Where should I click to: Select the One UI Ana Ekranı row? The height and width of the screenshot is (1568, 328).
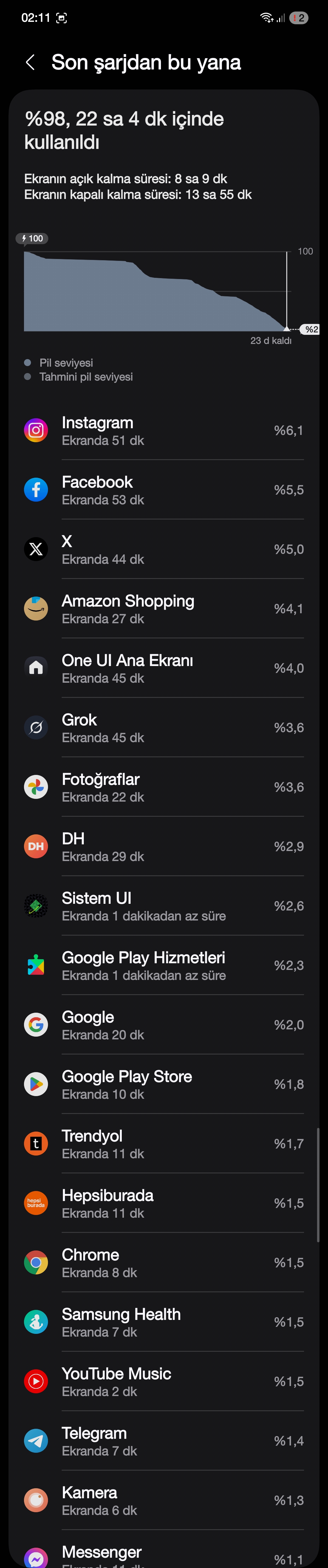[163, 668]
